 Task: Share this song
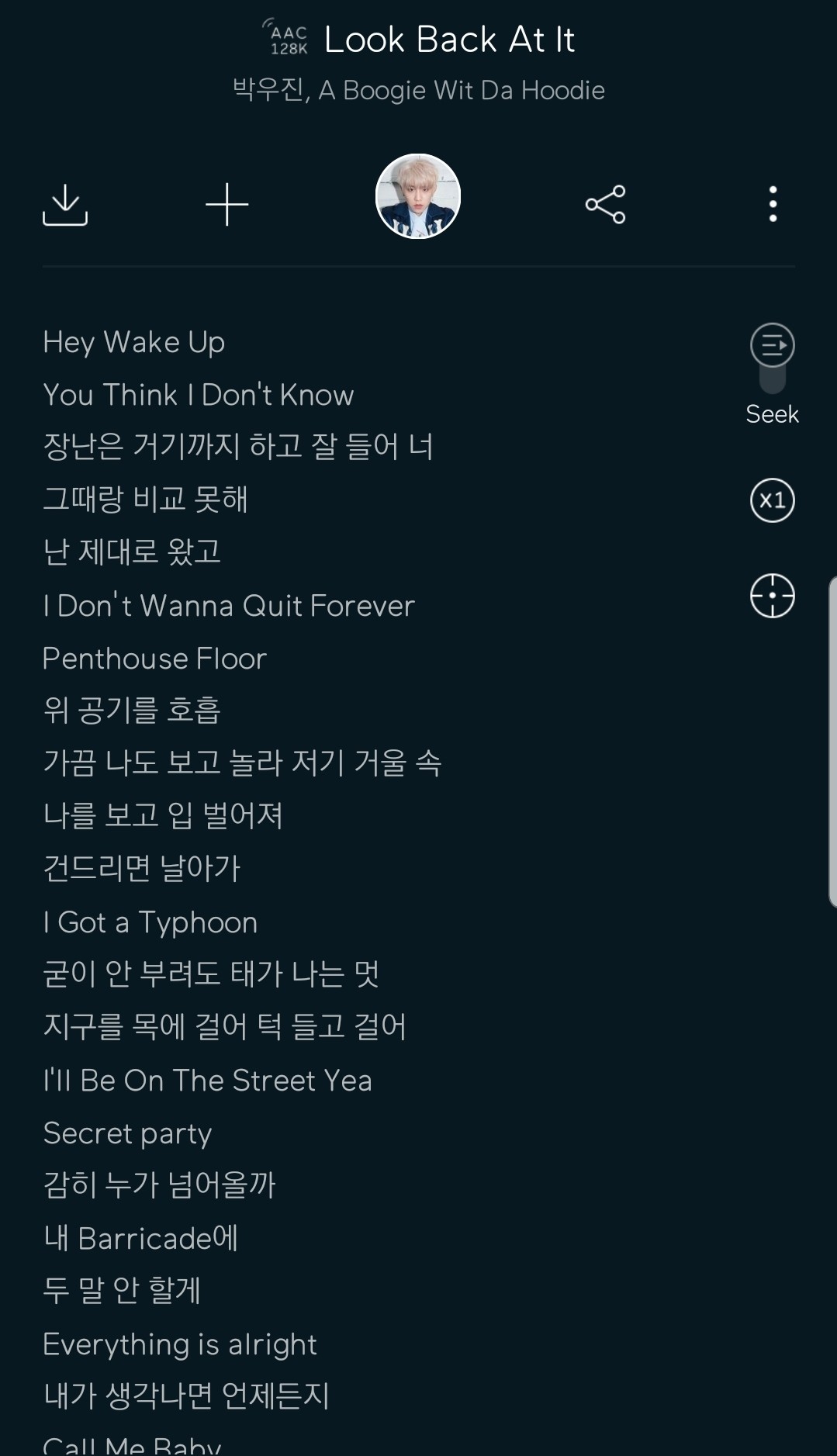pyautogui.click(x=605, y=205)
